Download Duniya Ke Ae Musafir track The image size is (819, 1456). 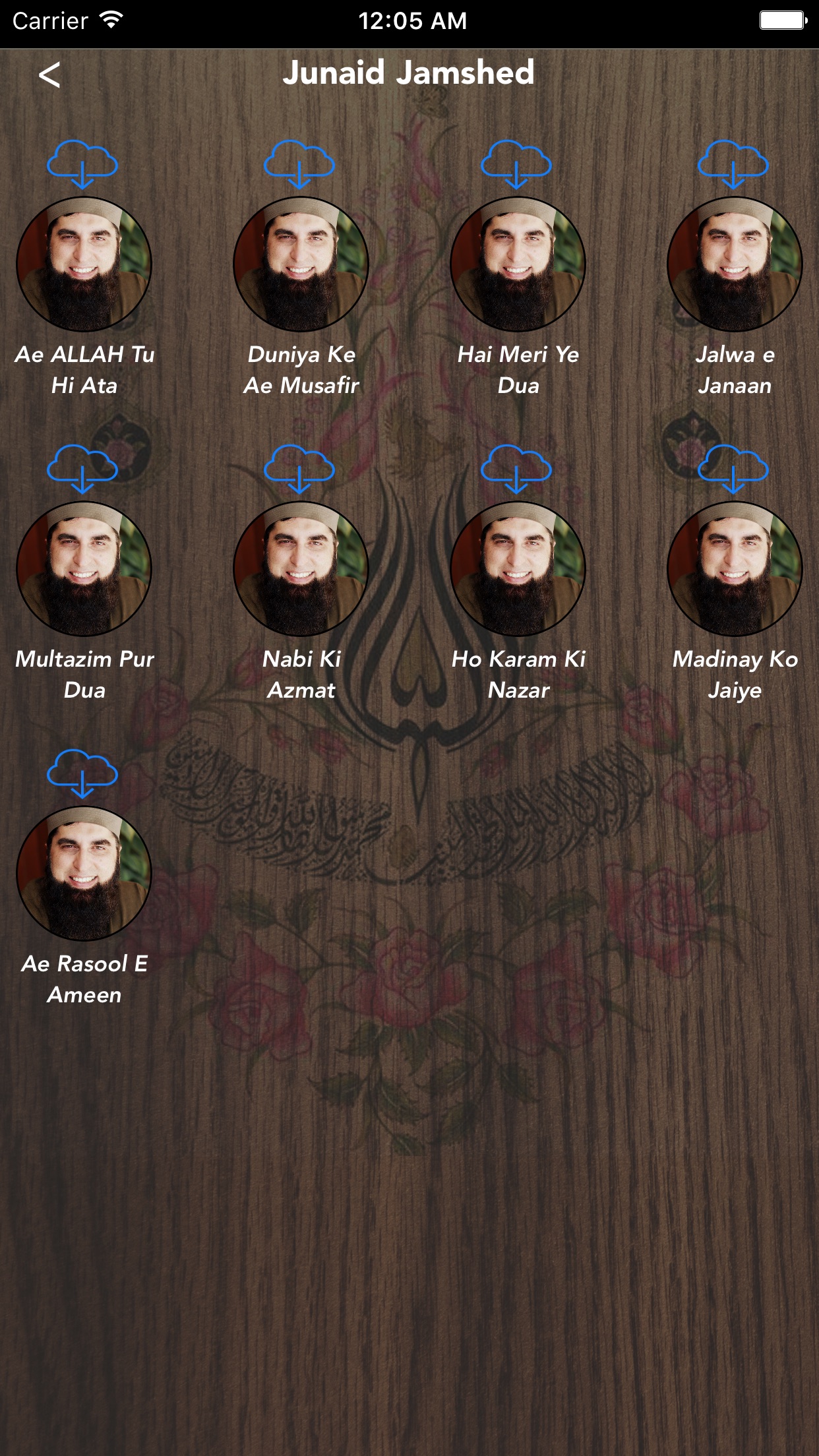pyautogui.click(x=299, y=164)
